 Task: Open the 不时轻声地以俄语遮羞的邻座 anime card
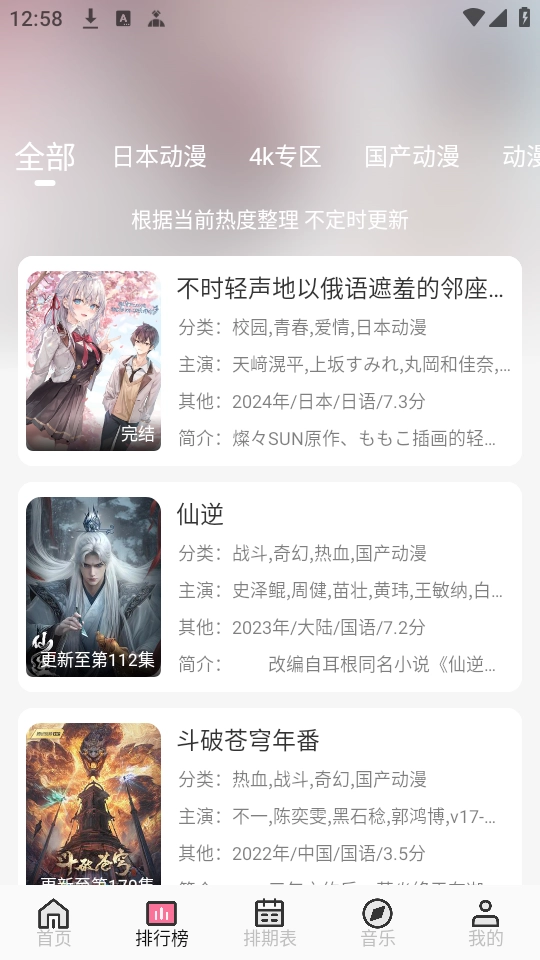click(270, 361)
